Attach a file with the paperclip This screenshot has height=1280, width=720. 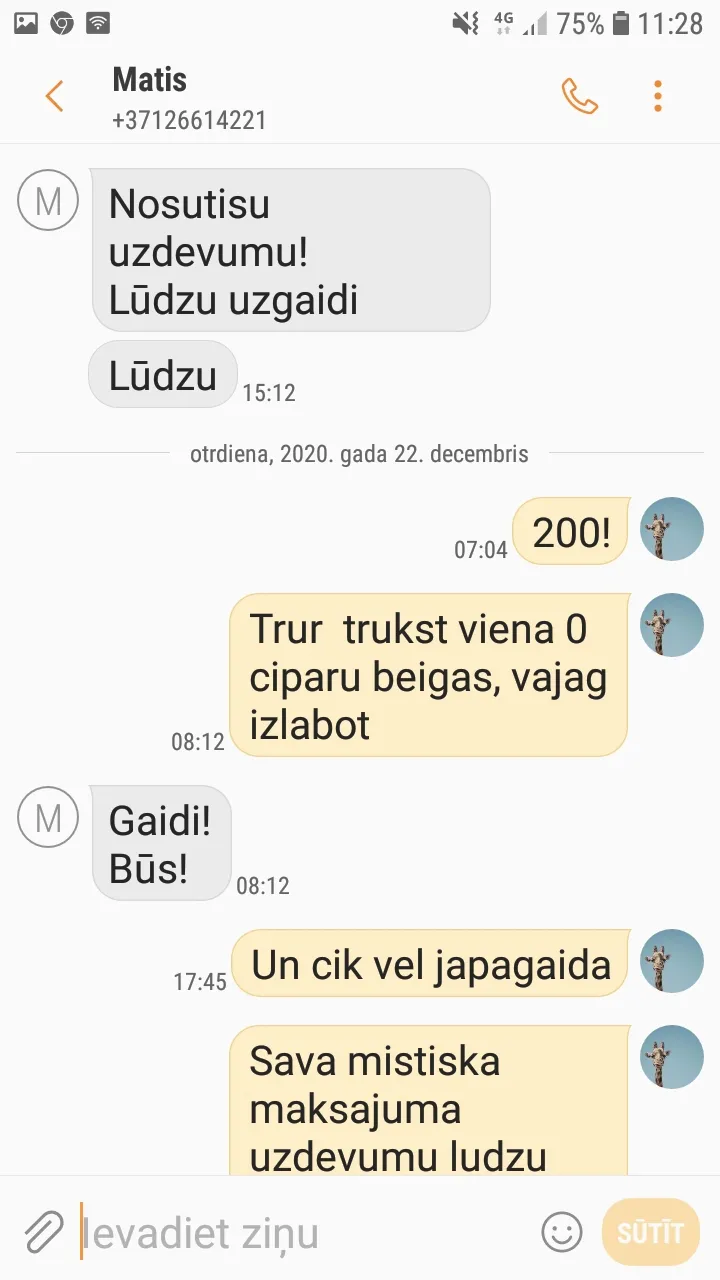click(x=43, y=1232)
